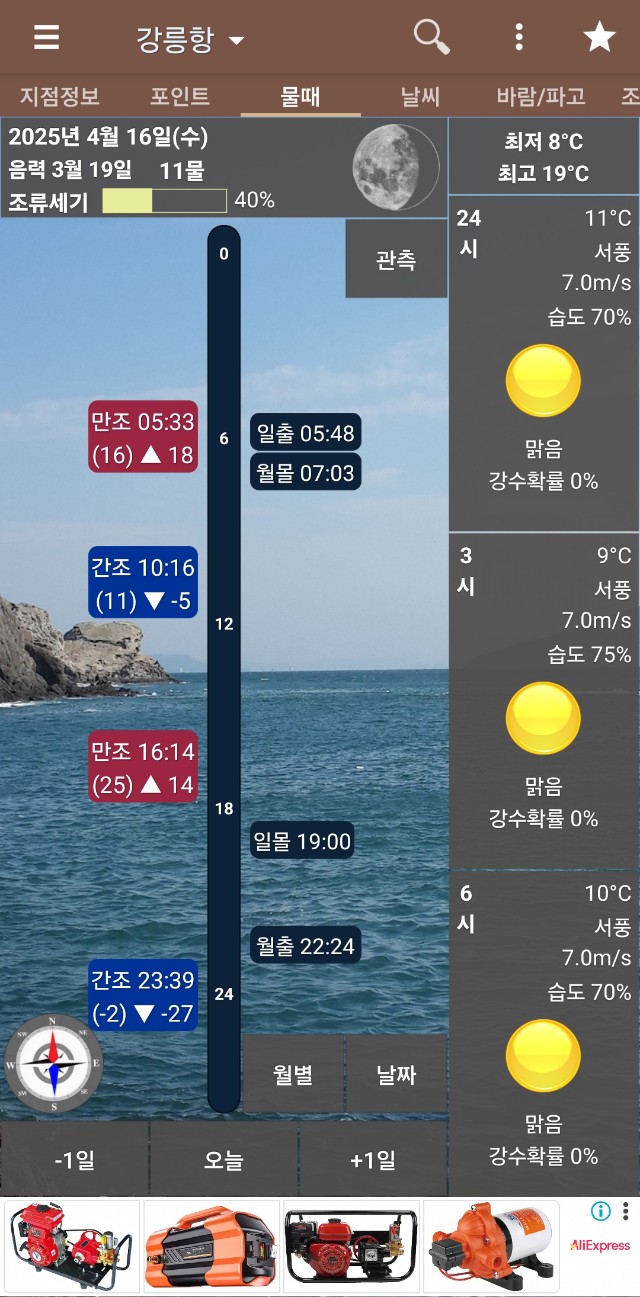The image size is (640, 1297).
Task: Open the 날짜 date picker
Action: pyautogui.click(x=396, y=1075)
